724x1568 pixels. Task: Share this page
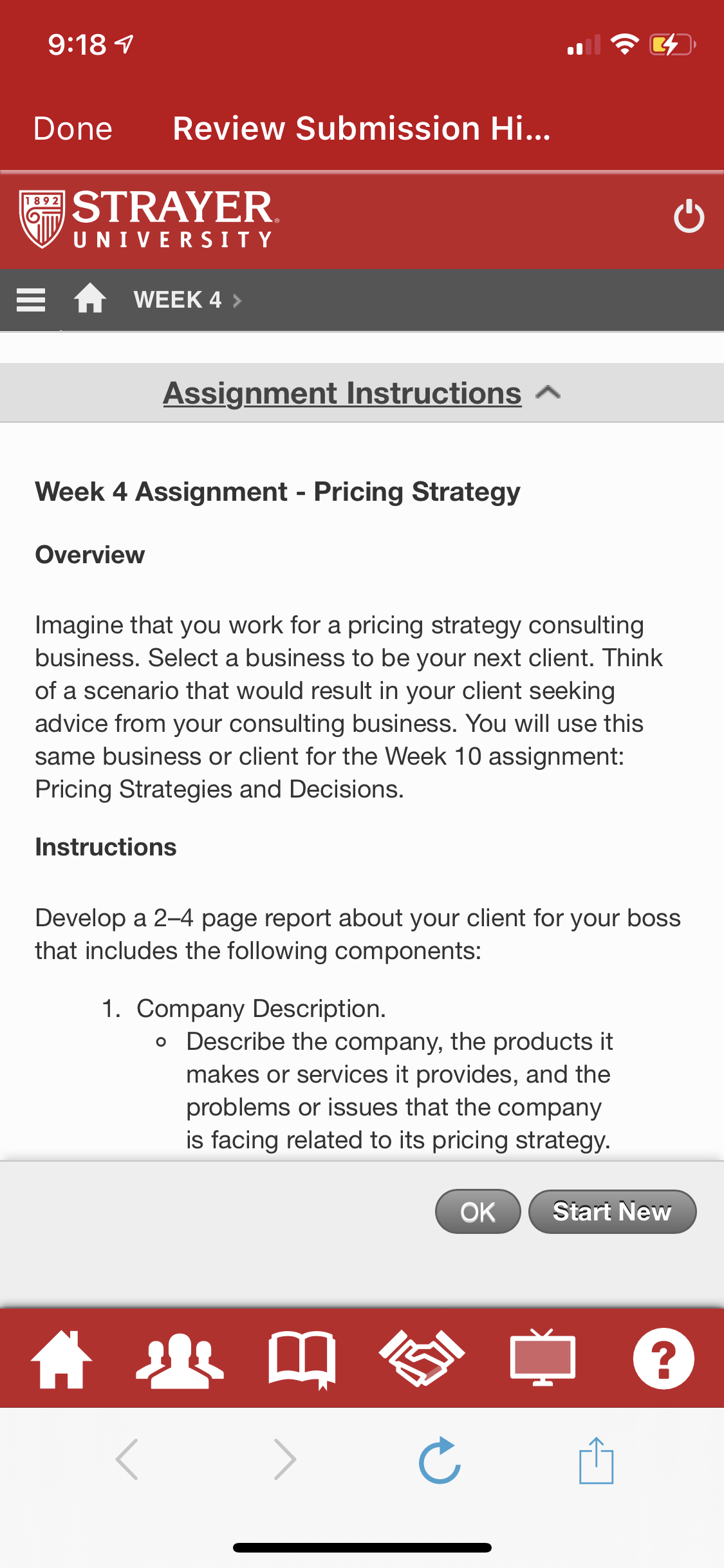click(597, 1460)
